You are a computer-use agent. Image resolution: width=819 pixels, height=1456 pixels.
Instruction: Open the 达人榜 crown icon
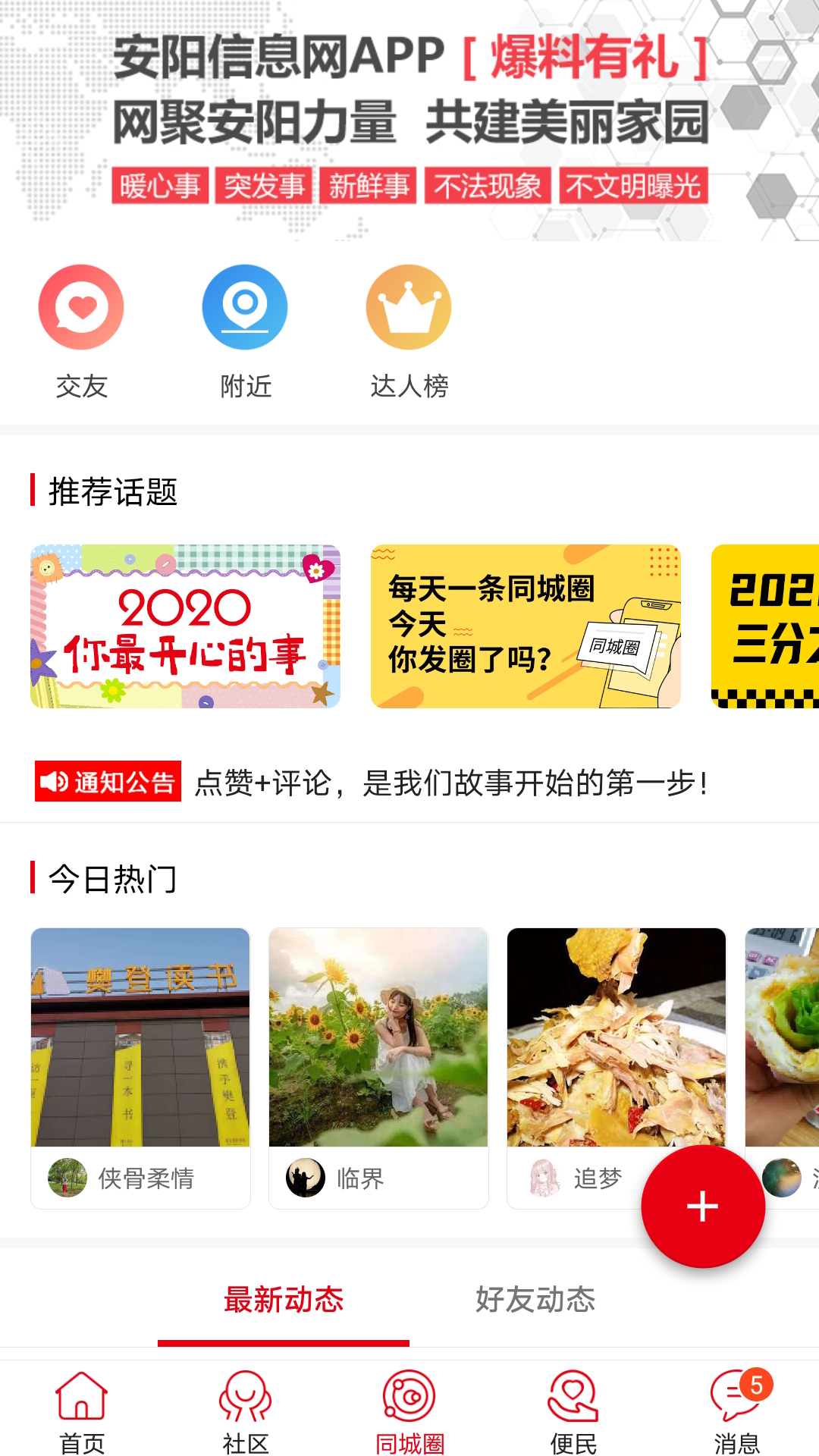tap(409, 307)
